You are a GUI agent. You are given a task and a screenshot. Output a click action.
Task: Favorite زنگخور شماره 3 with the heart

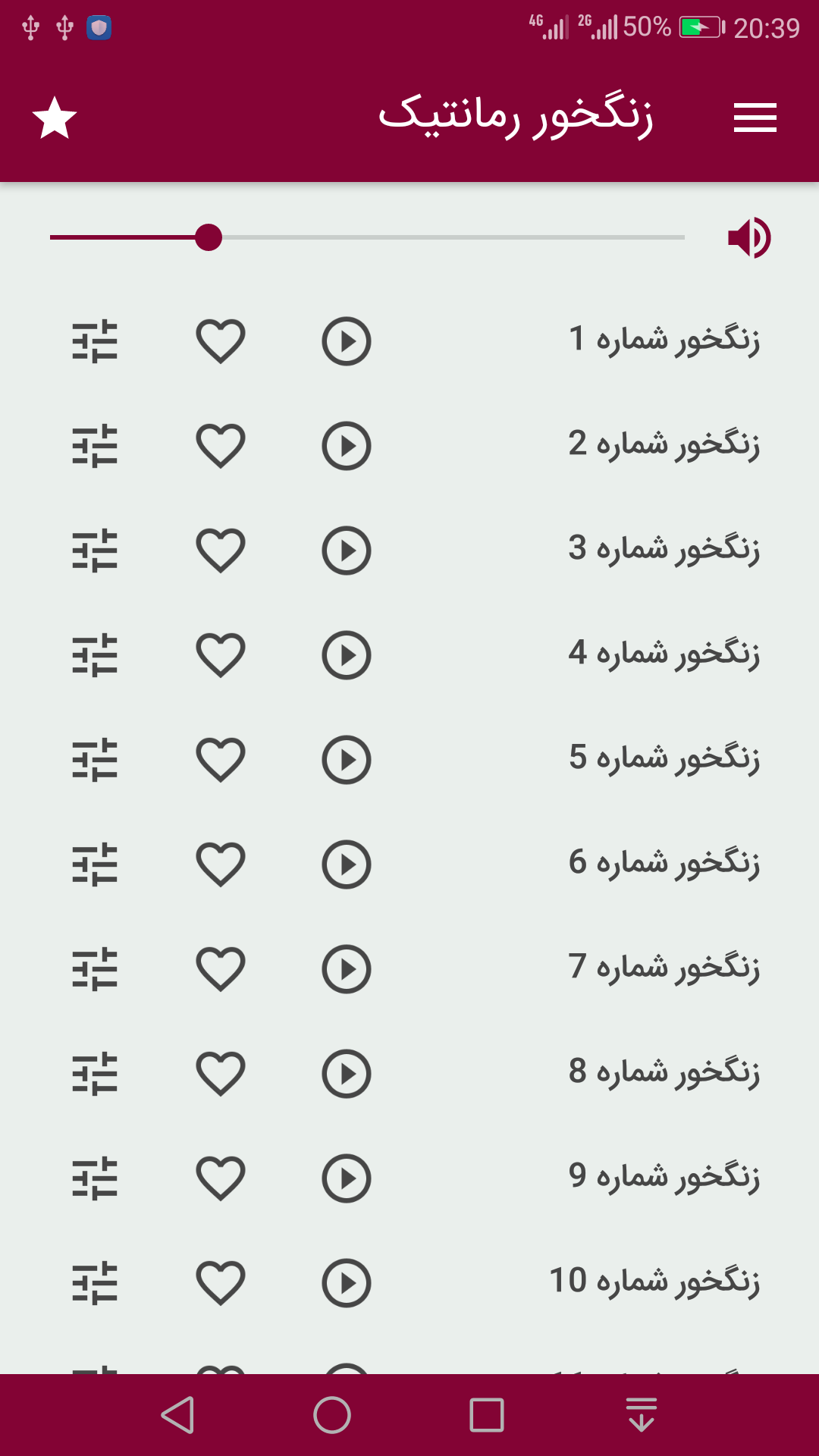click(x=220, y=550)
